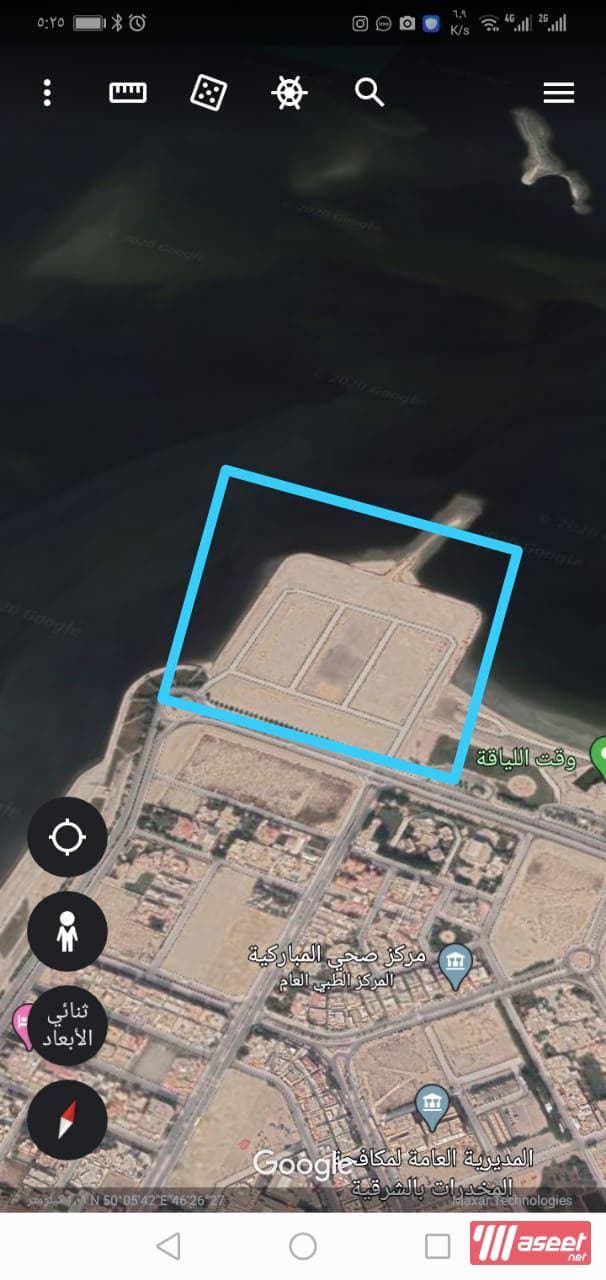
Task: Open the مركز صحي المباركية place marker
Action: tap(456, 961)
